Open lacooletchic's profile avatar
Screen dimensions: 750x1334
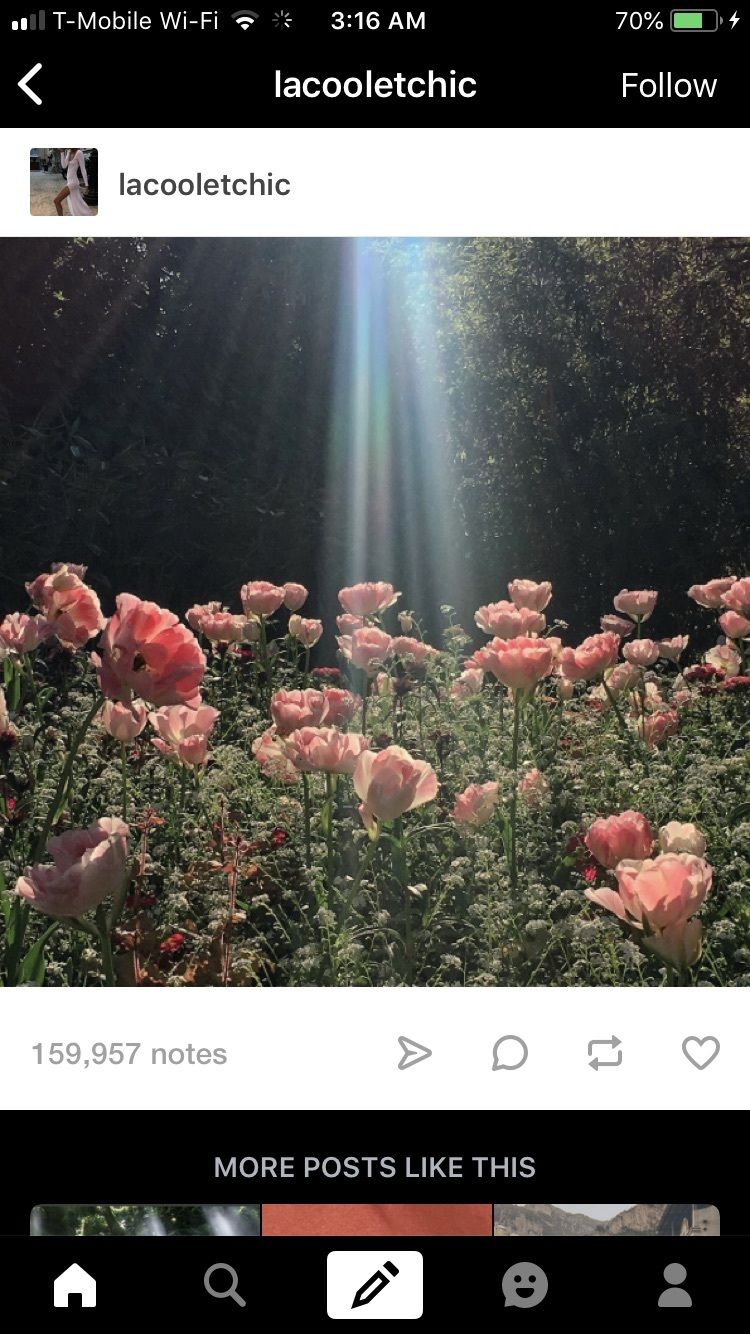(64, 182)
